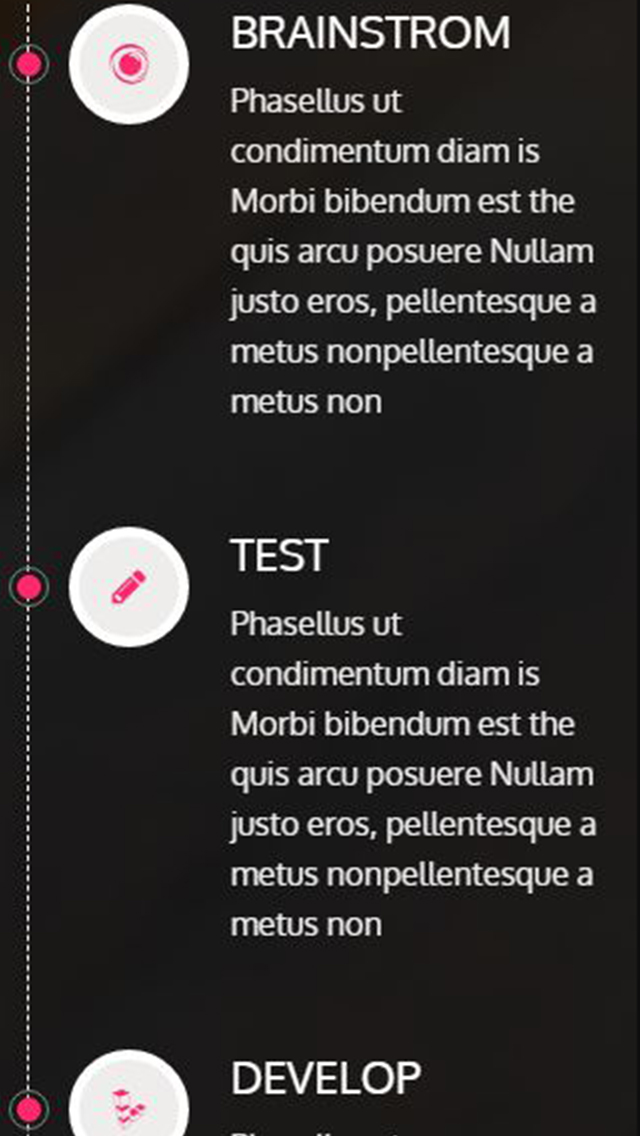Select the timeline dot beside Brainstrom
This screenshot has width=640, height=1136.
point(29,64)
